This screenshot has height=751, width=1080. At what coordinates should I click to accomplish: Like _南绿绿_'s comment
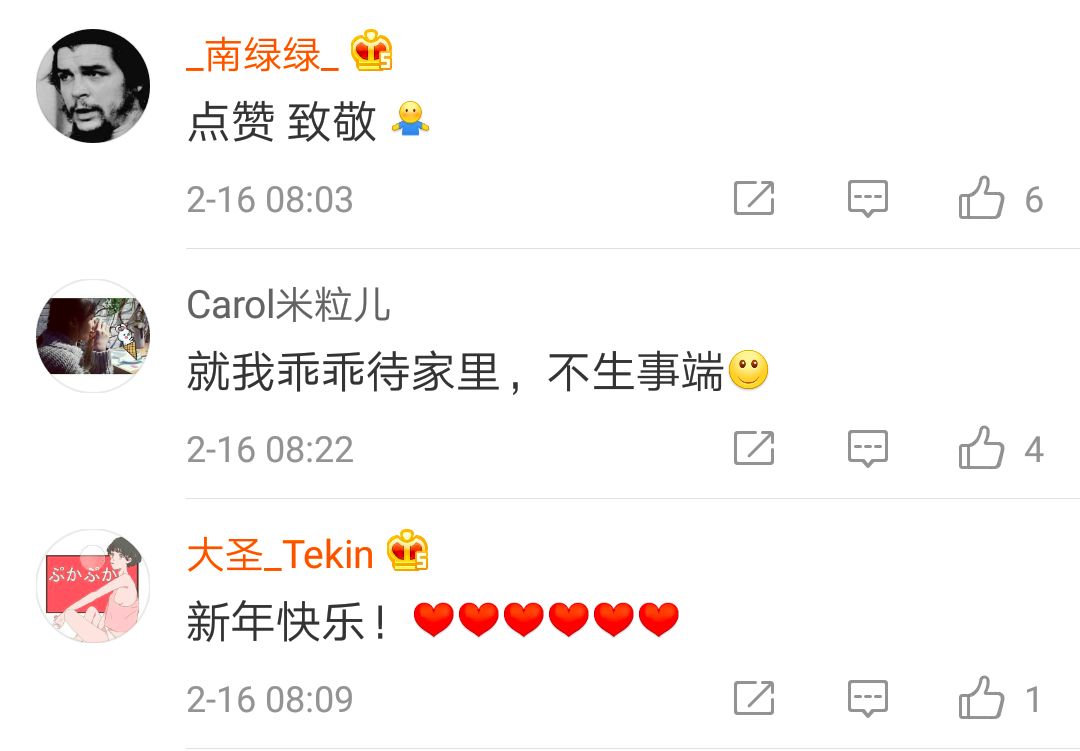[982, 198]
